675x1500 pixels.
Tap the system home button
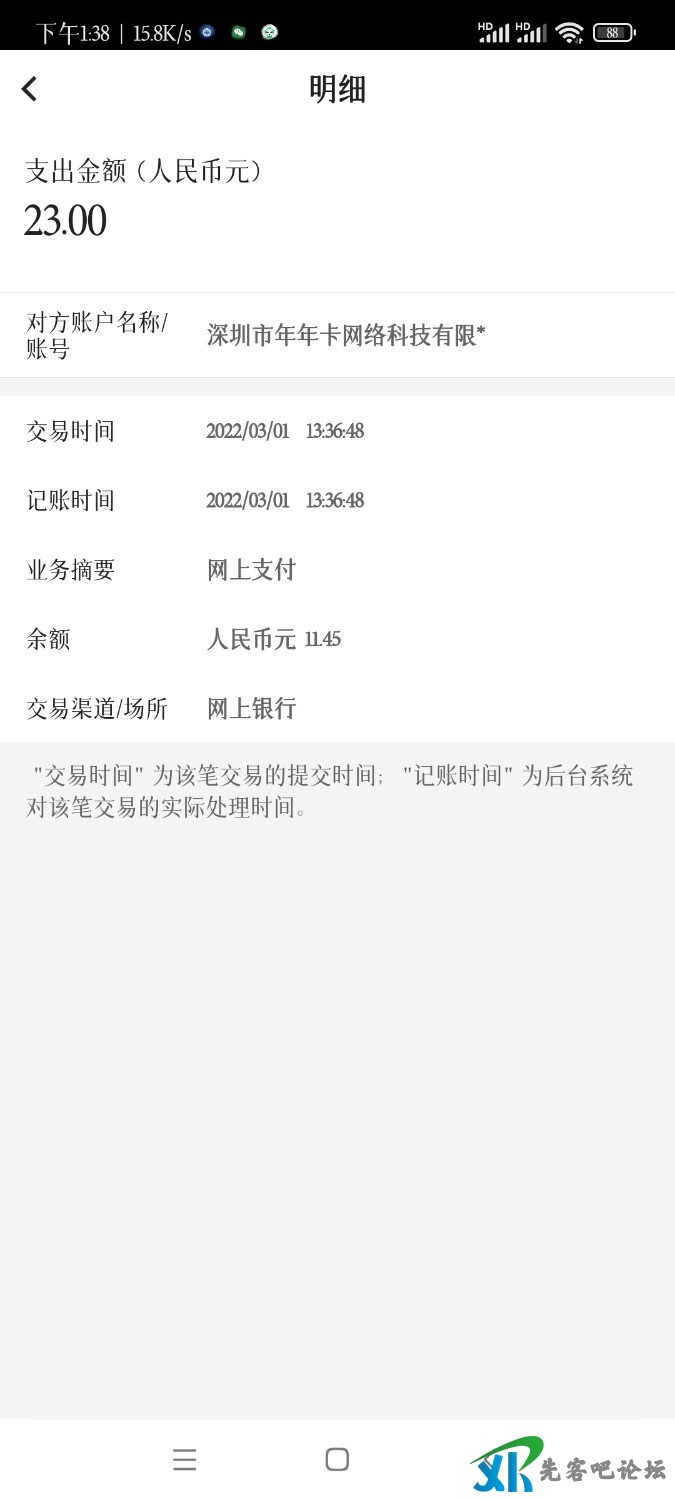(337, 1459)
